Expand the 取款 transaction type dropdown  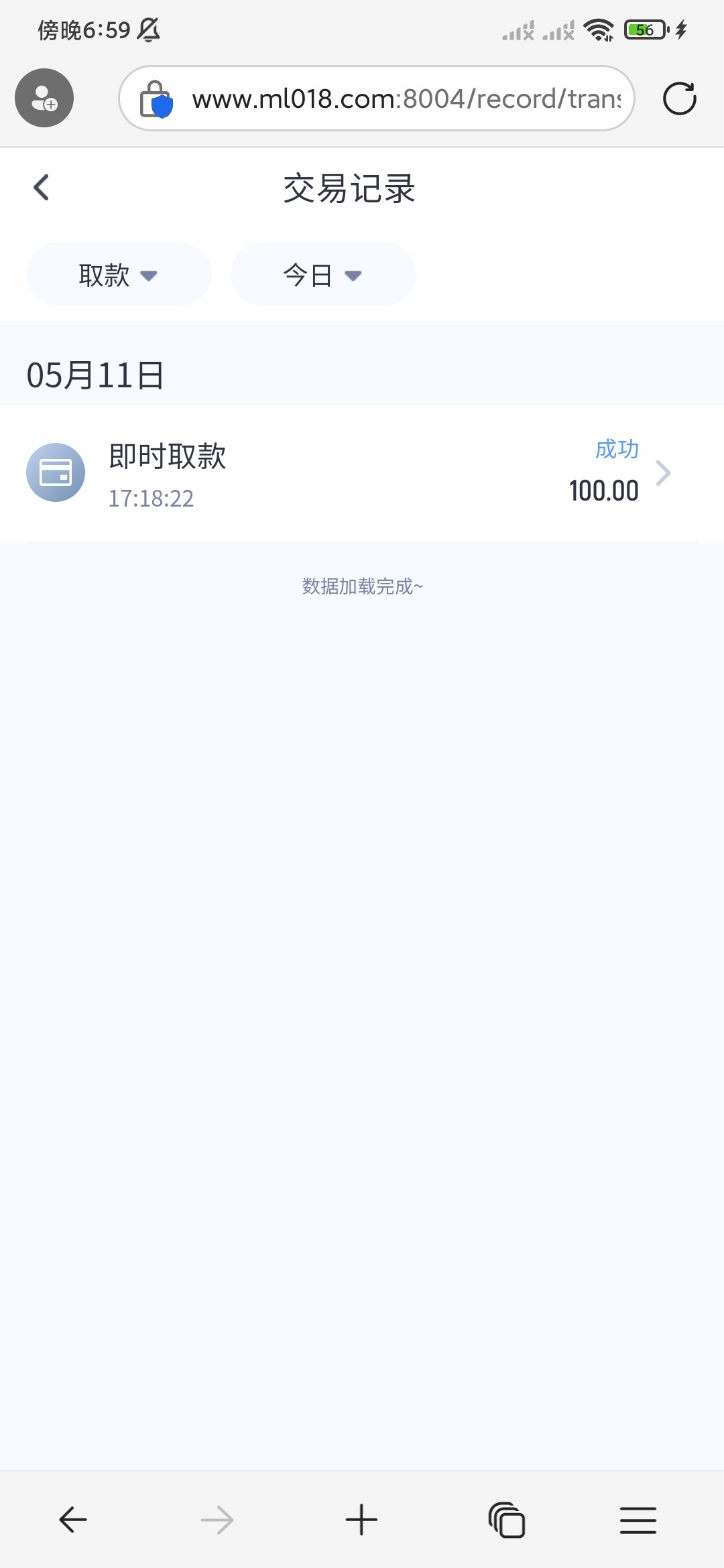click(x=119, y=275)
